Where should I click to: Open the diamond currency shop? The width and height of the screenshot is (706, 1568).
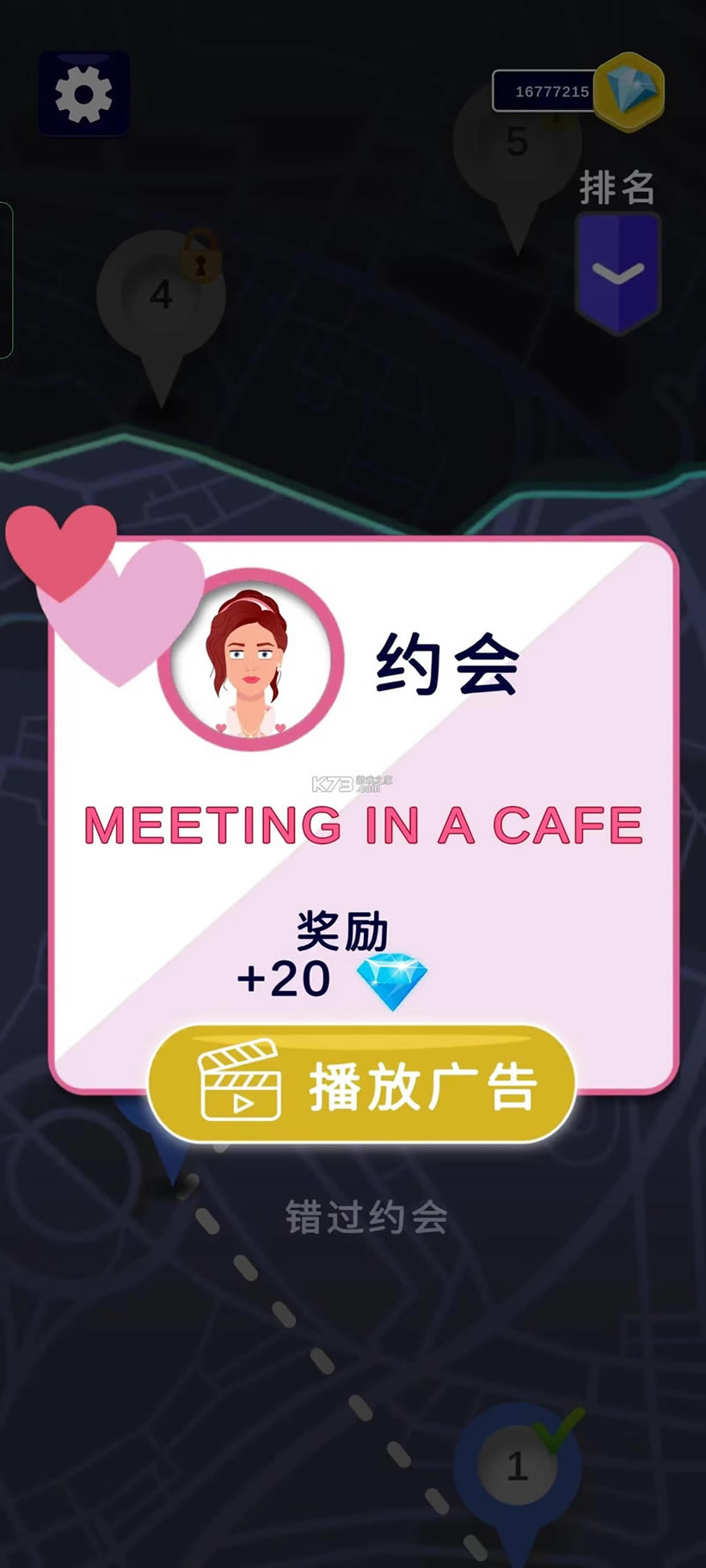coord(630,90)
